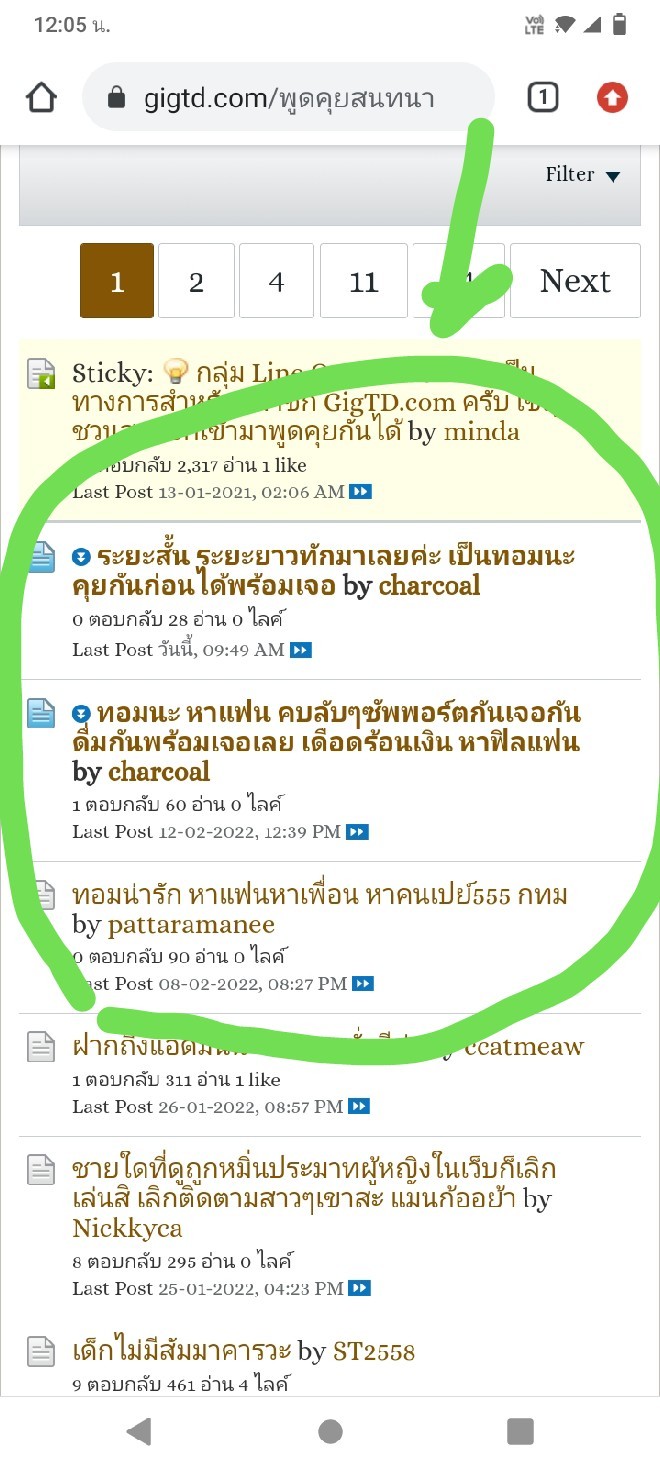The image size is (660, 1468).
Task: Tap the gigtd.com address bar
Action: [x=288, y=97]
